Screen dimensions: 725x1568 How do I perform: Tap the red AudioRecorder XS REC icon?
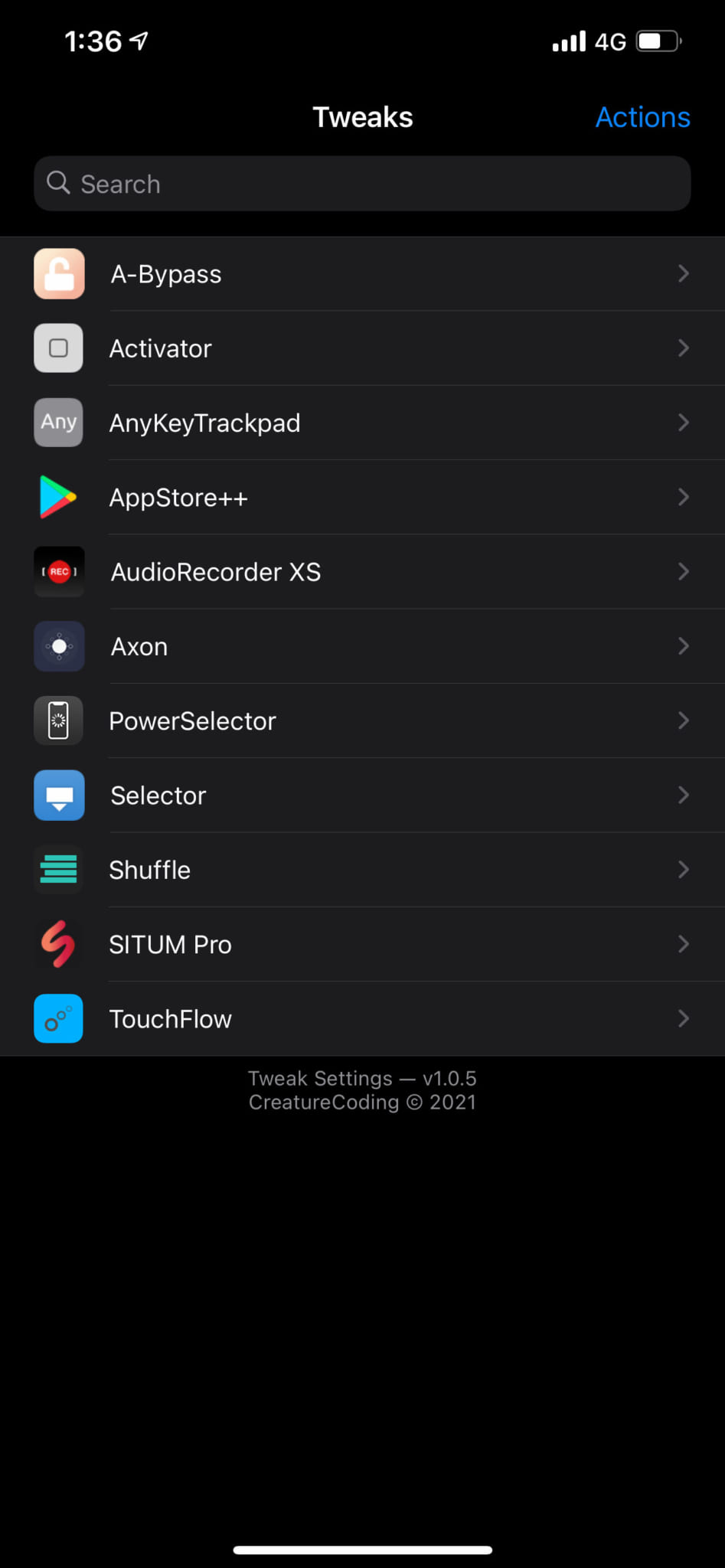click(58, 571)
